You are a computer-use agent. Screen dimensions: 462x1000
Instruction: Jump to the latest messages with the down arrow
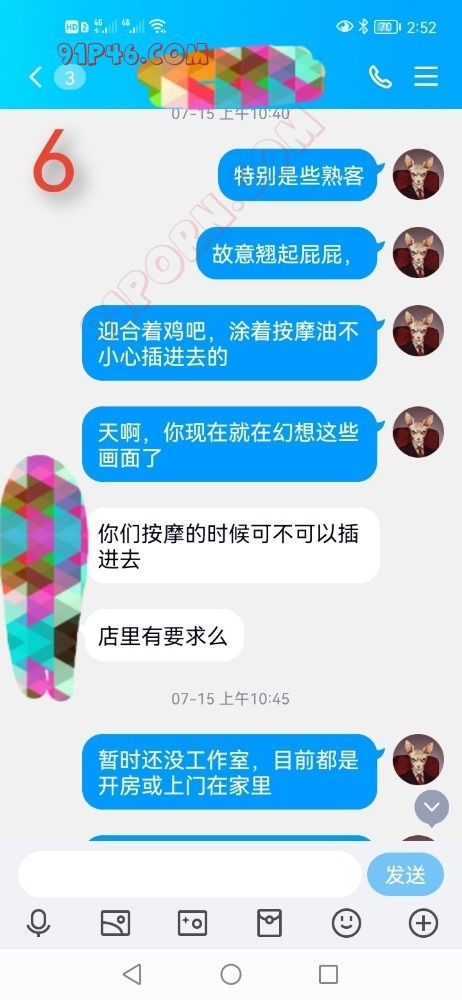point(432,807)
